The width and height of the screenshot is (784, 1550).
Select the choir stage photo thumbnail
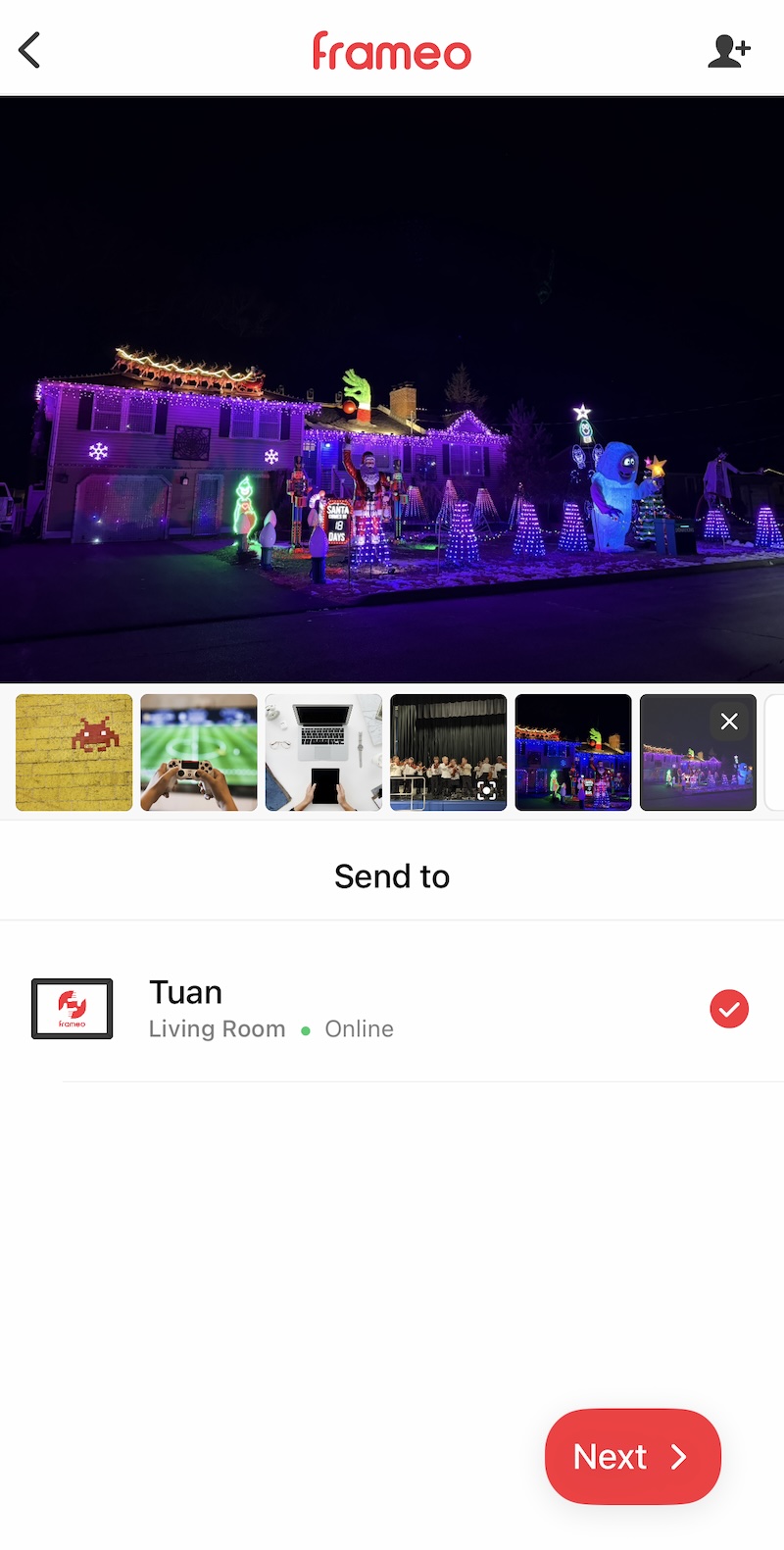tap(448, 752)
